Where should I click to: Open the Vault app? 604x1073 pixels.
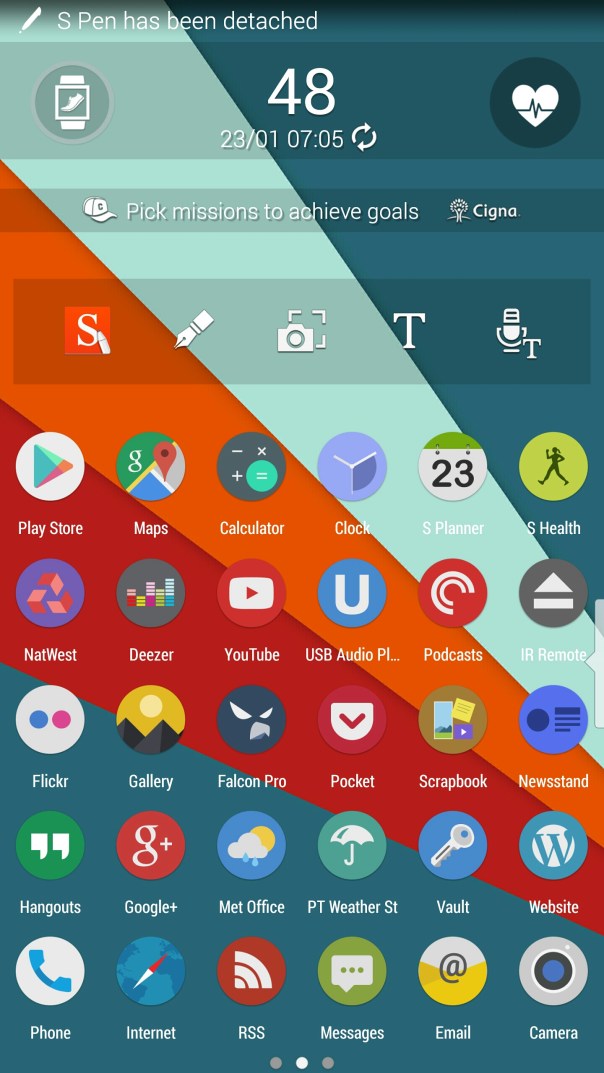pos(453,846)
